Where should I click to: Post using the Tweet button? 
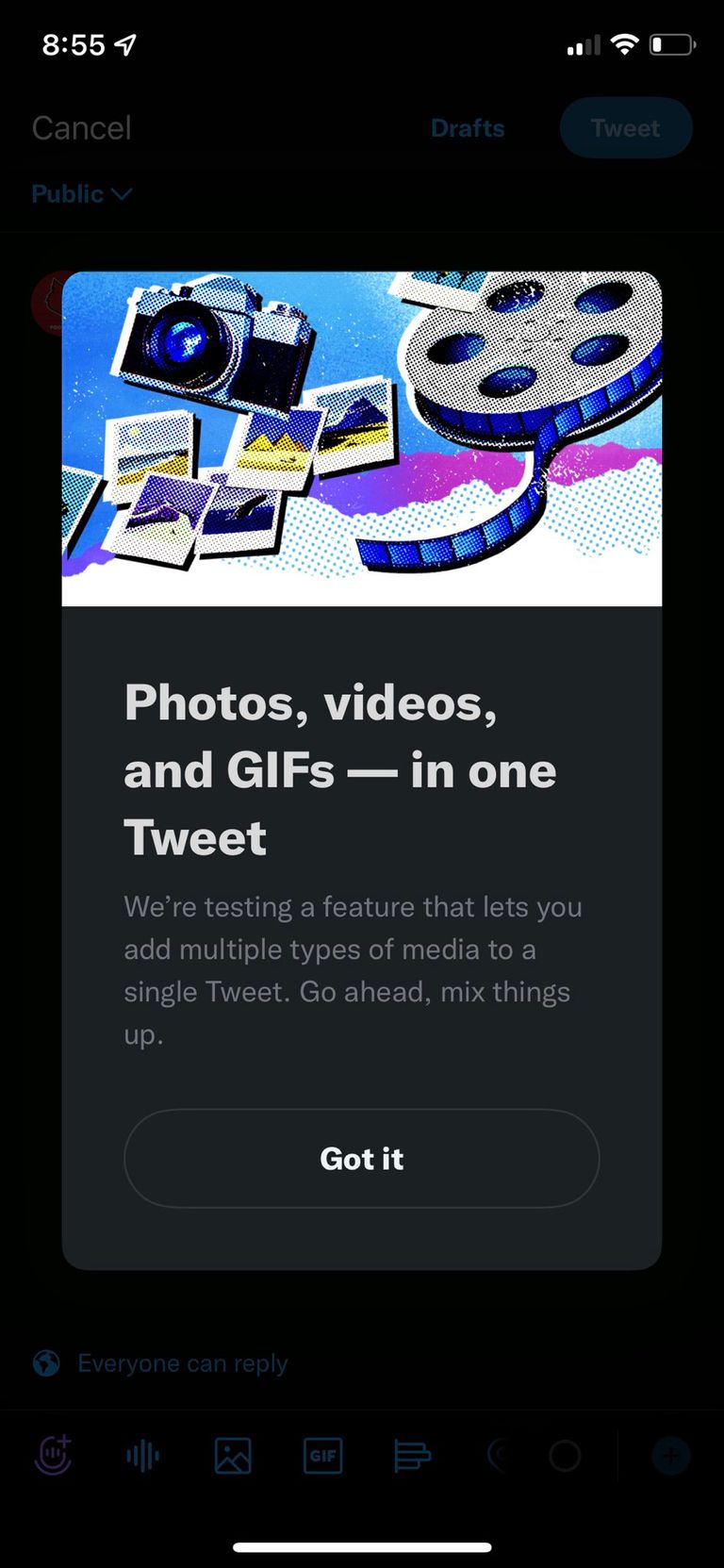click(x=625, y=128)
